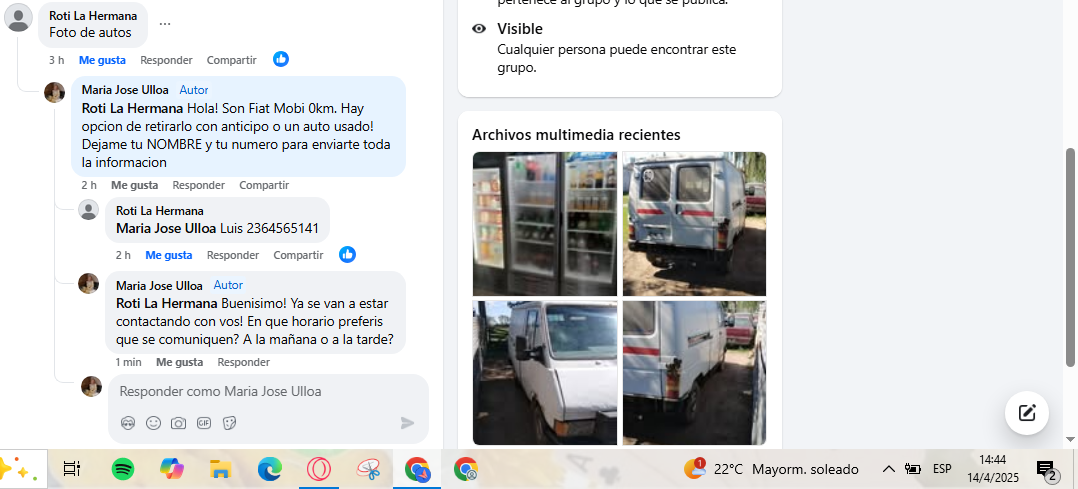Tap Responder under the 'Buenisimo!' reply
The width and height of the screenshot is (1078, 489).
coord(244,362)
